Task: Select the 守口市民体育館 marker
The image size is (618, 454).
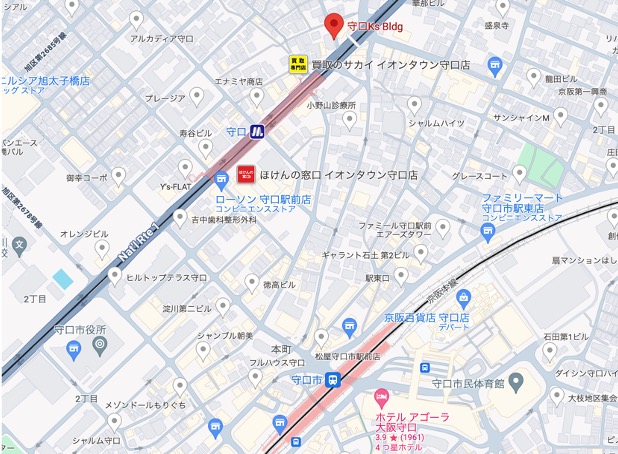Action: [516, 381]
